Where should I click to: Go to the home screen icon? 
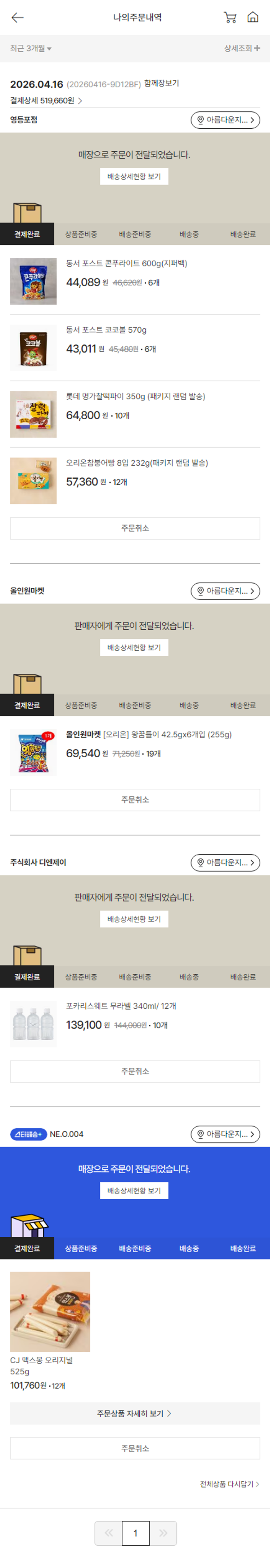[x=252, y=18]
